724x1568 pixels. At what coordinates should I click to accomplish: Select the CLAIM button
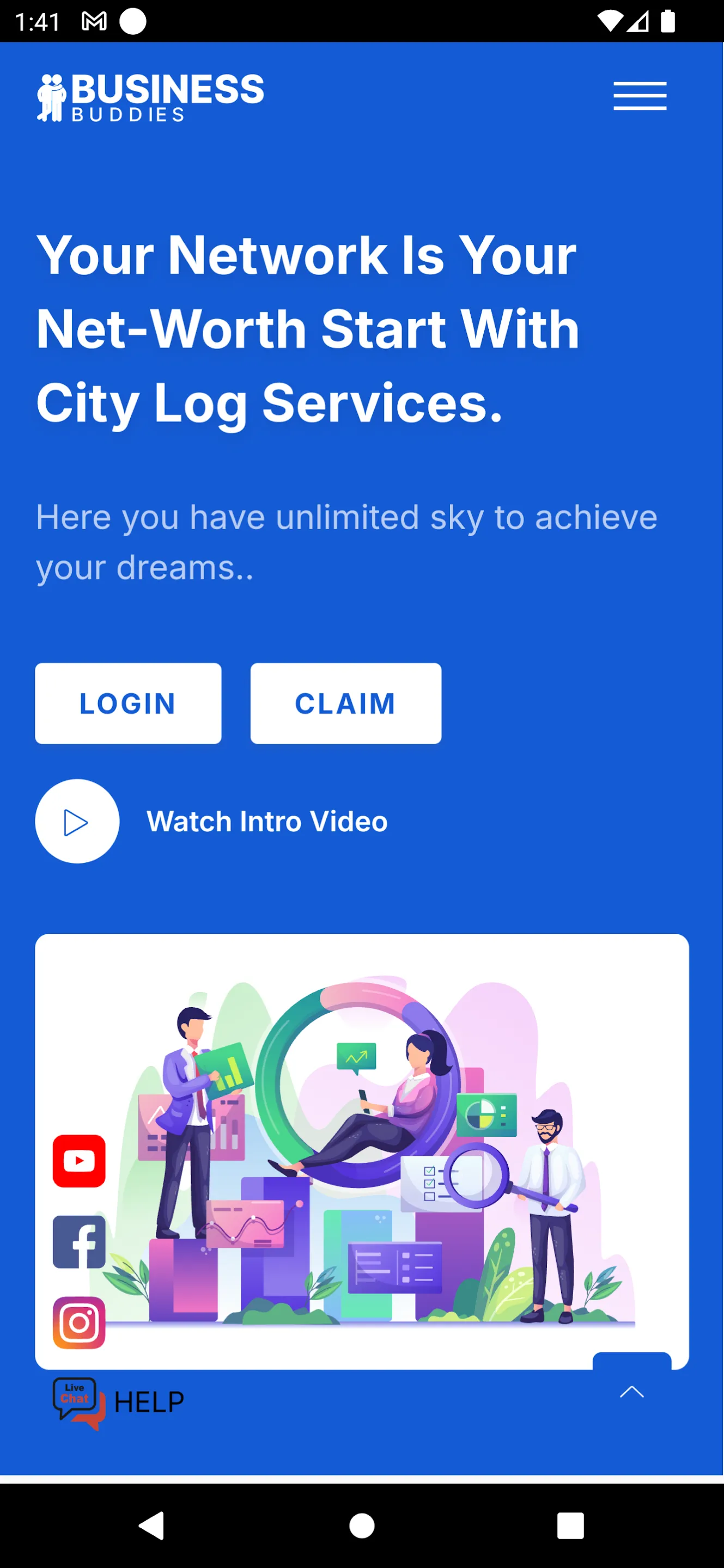pyautogui.click(x=345, y=703)
